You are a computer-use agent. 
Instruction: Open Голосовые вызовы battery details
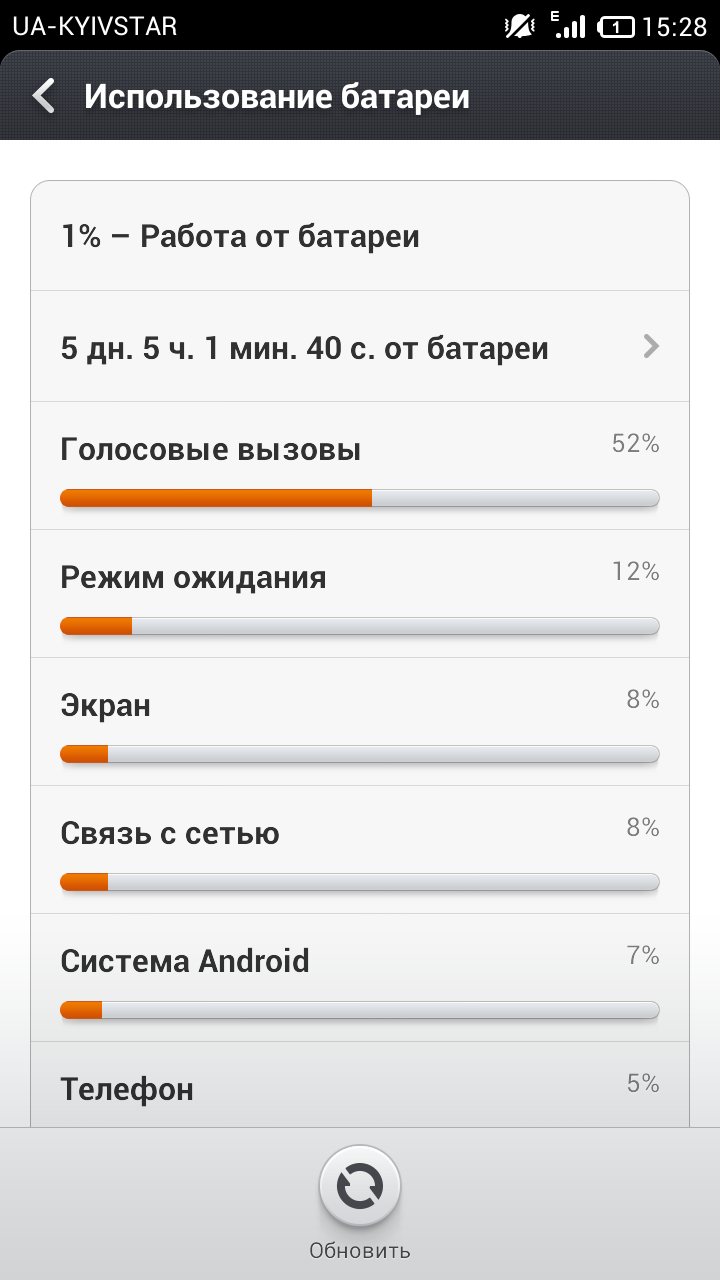click(360, 466)
